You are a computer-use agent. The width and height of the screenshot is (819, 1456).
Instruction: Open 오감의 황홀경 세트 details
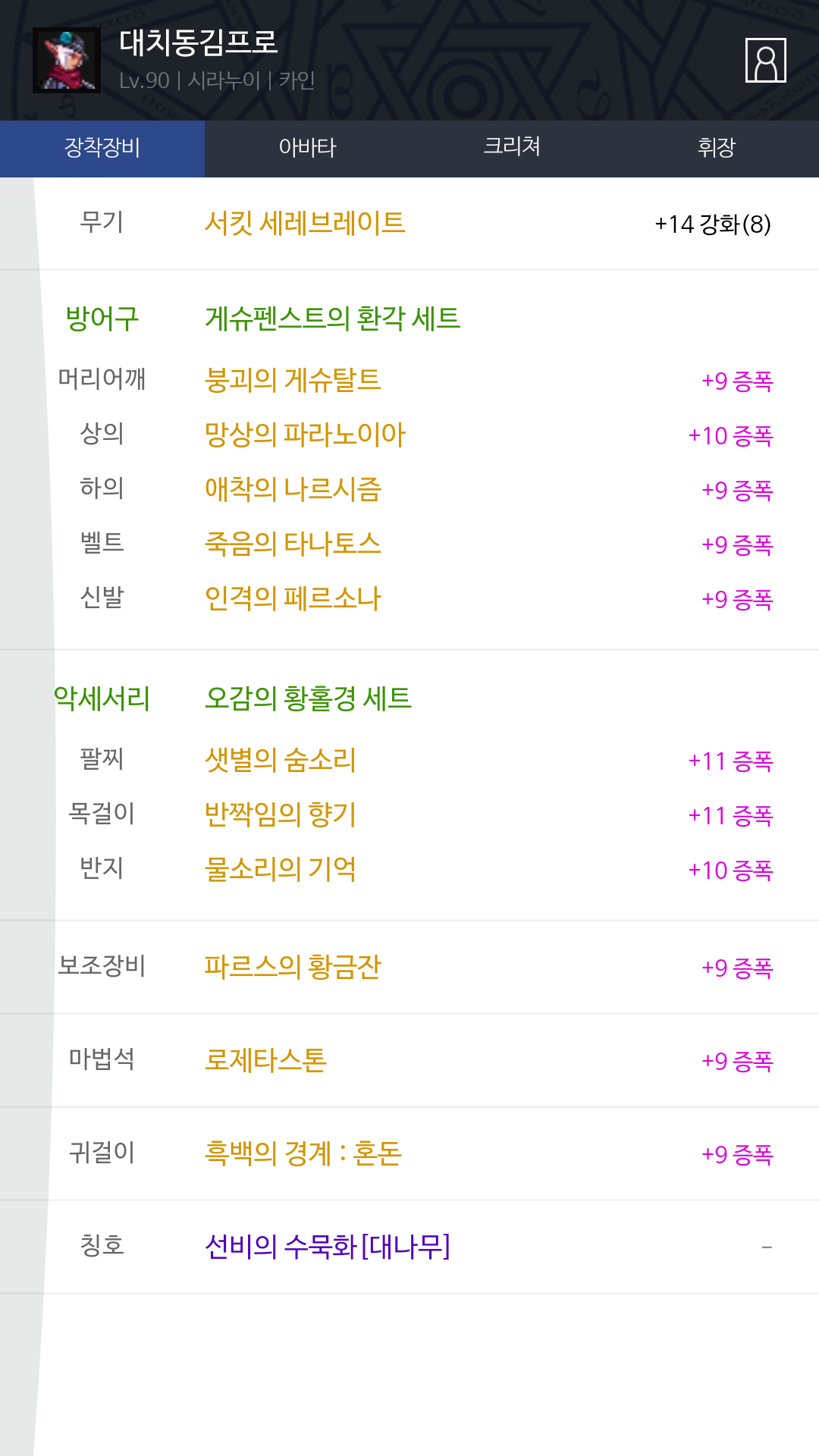pos(308,698)
